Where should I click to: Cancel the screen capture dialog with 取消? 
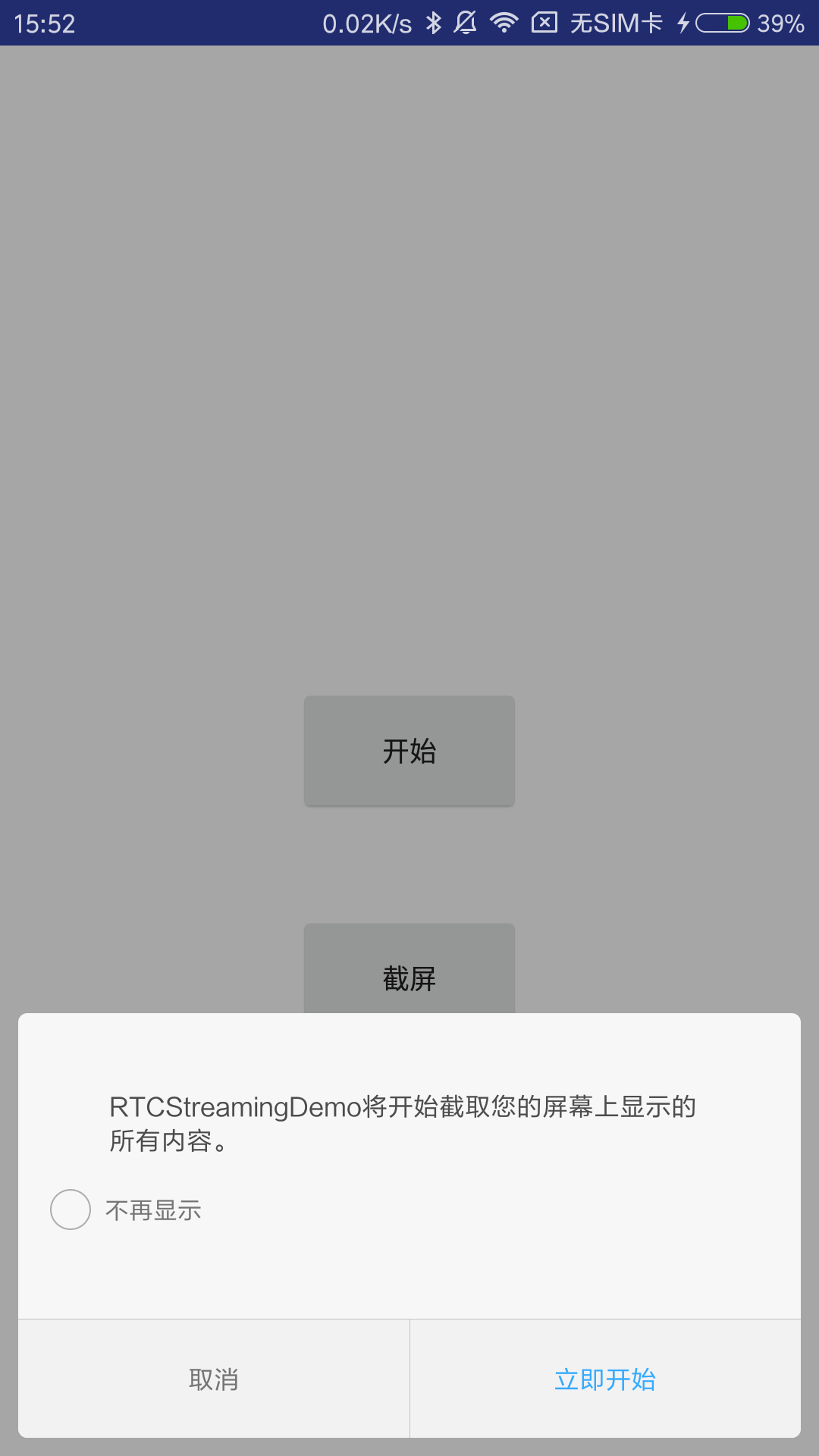coord(214,1379)
